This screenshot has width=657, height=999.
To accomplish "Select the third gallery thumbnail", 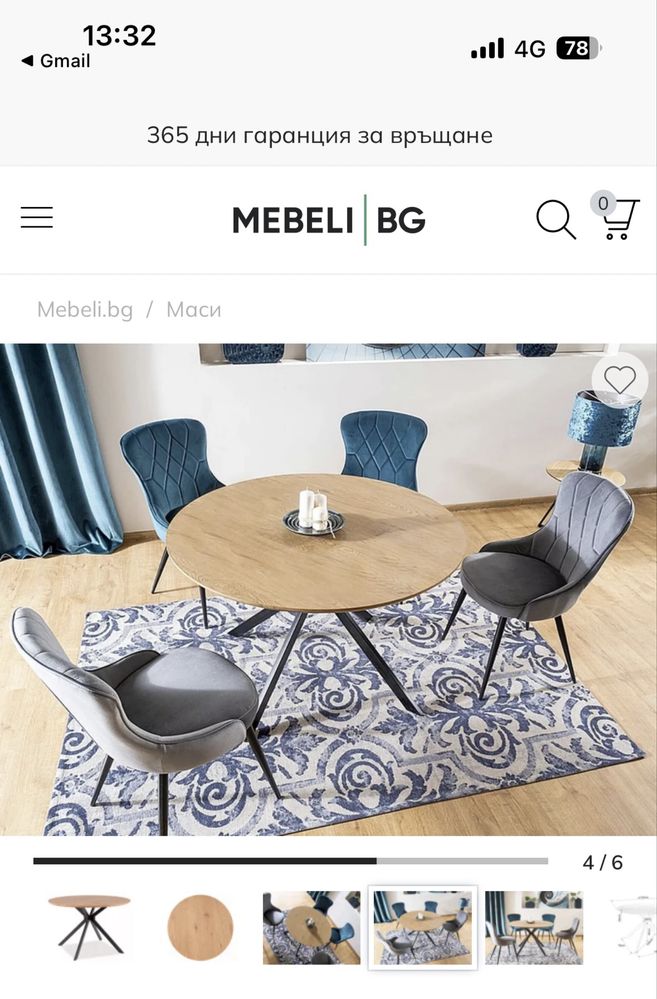I will coord(311,927).
